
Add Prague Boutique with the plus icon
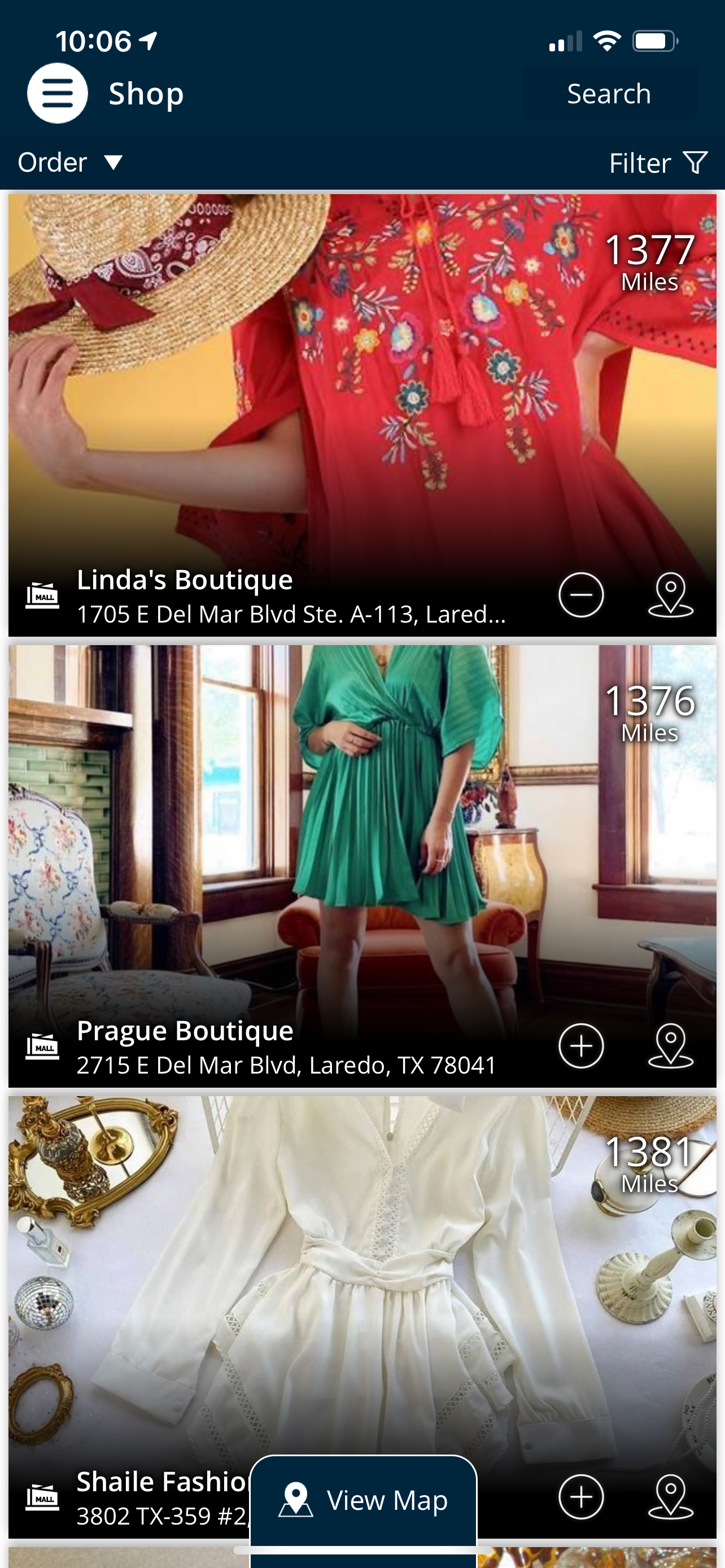(x=582, y=1046)
